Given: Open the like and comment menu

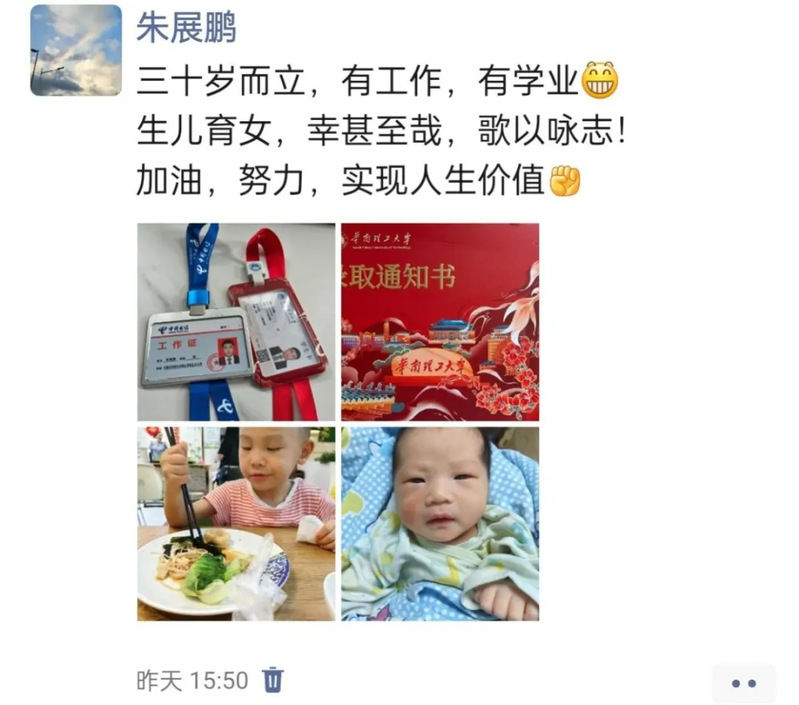Looking at the screenshot, I should click(743, 683).
